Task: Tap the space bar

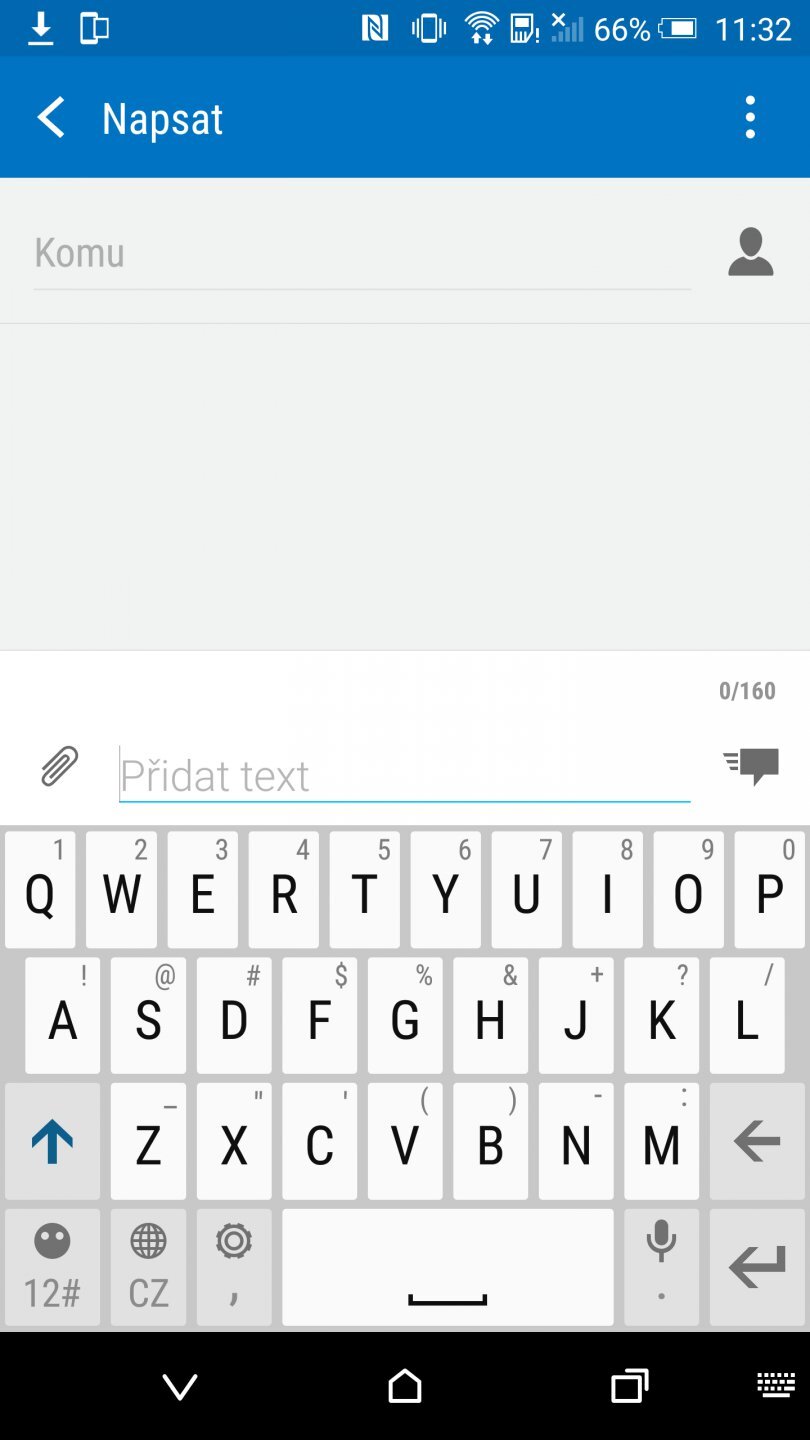Action: coord(447,1268)
